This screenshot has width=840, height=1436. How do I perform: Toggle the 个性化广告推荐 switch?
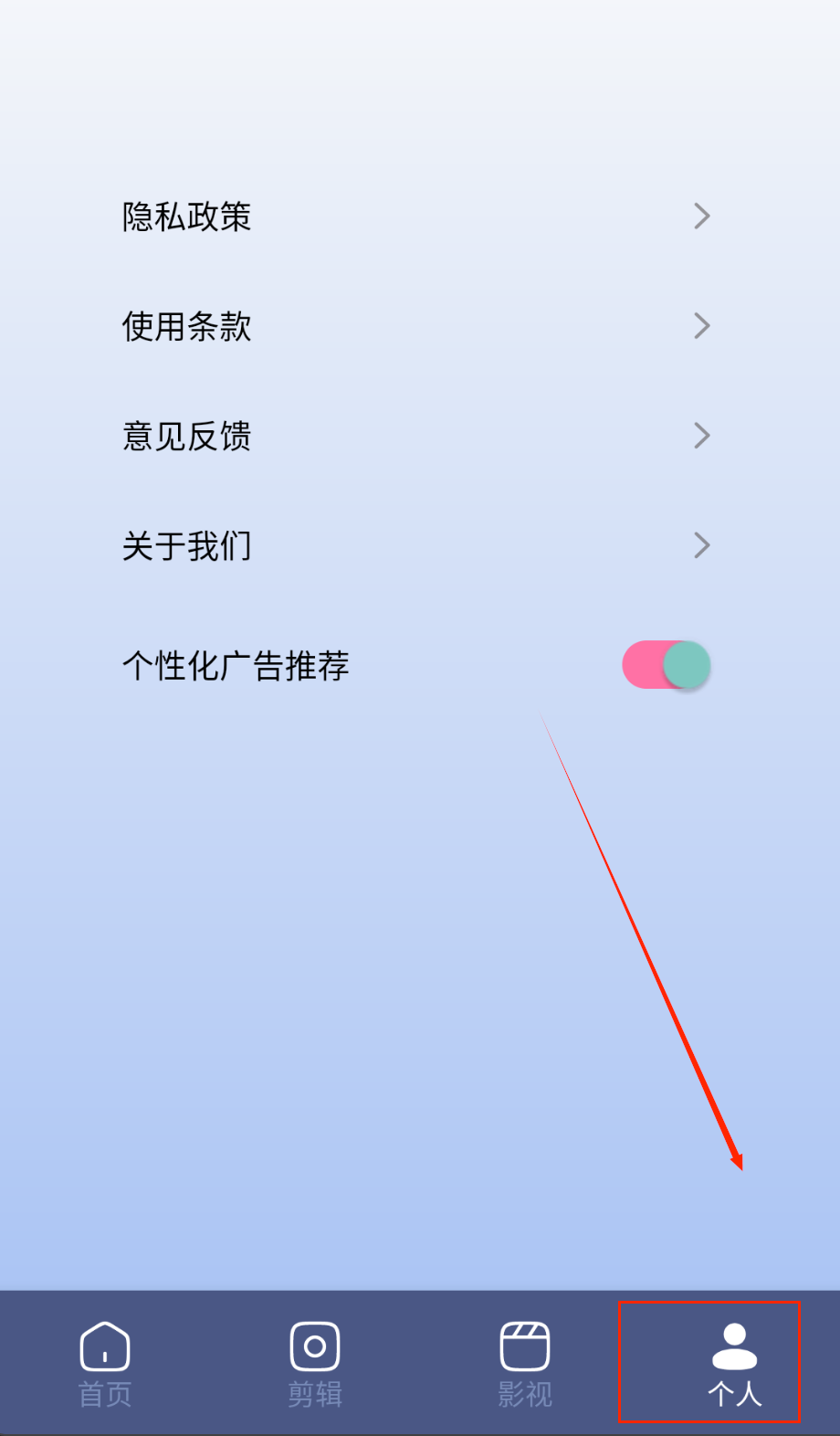pyautogui.click(x=666, y=665)
